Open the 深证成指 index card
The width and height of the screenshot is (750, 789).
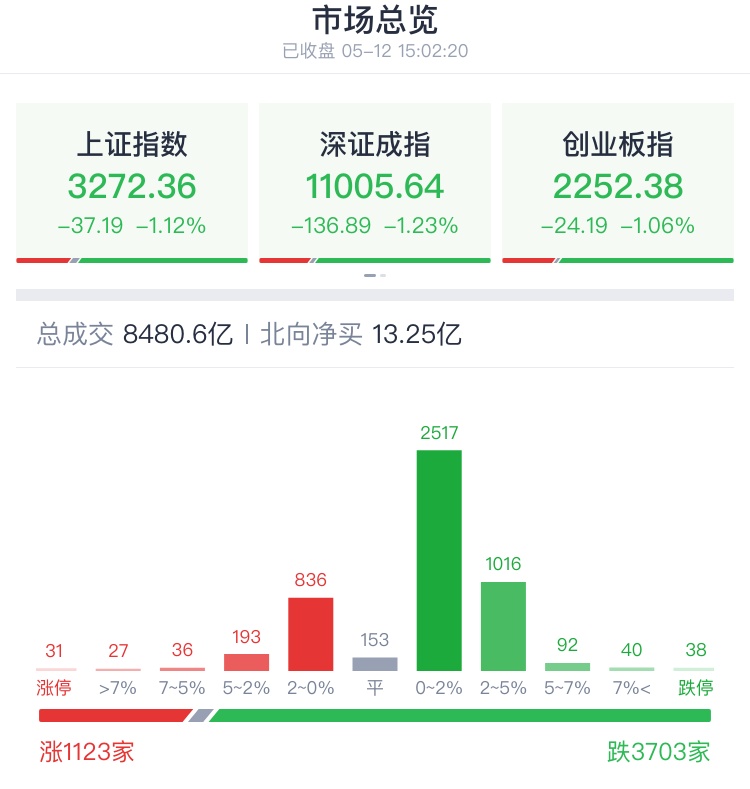coord(375,183)
